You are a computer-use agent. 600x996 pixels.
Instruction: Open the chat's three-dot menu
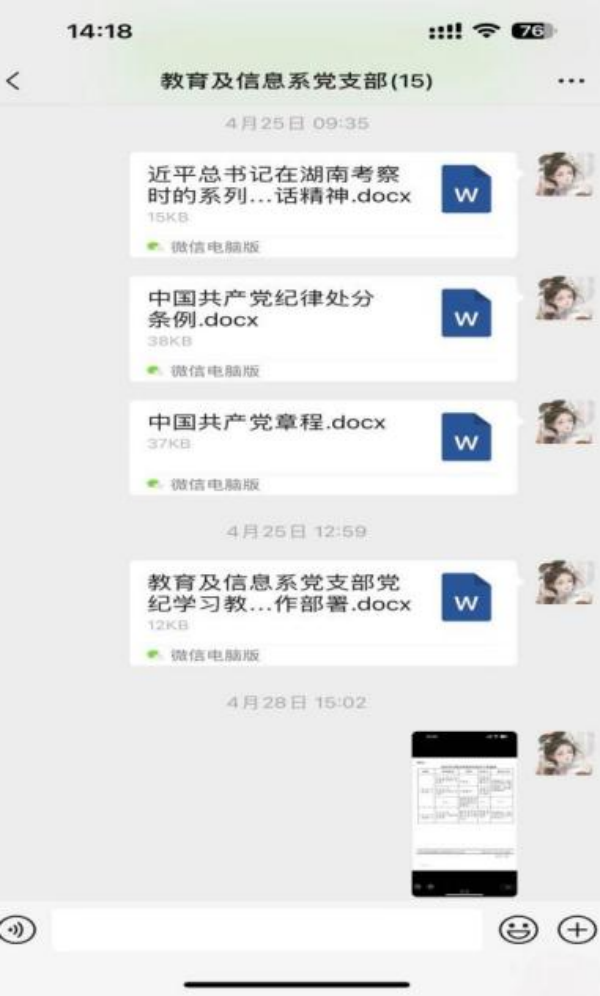pyautogui.click(x=570, y=82)
